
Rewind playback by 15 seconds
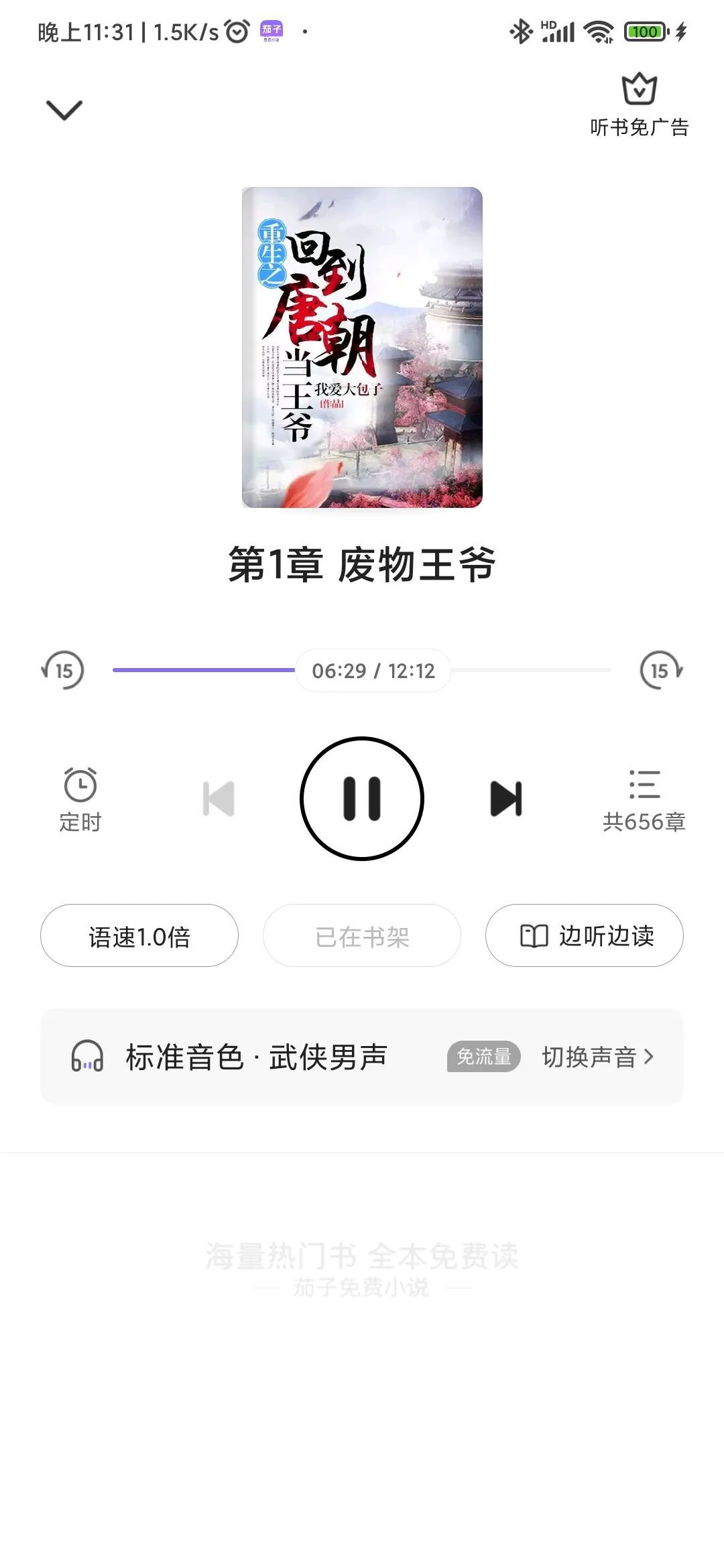coord(63,670)
